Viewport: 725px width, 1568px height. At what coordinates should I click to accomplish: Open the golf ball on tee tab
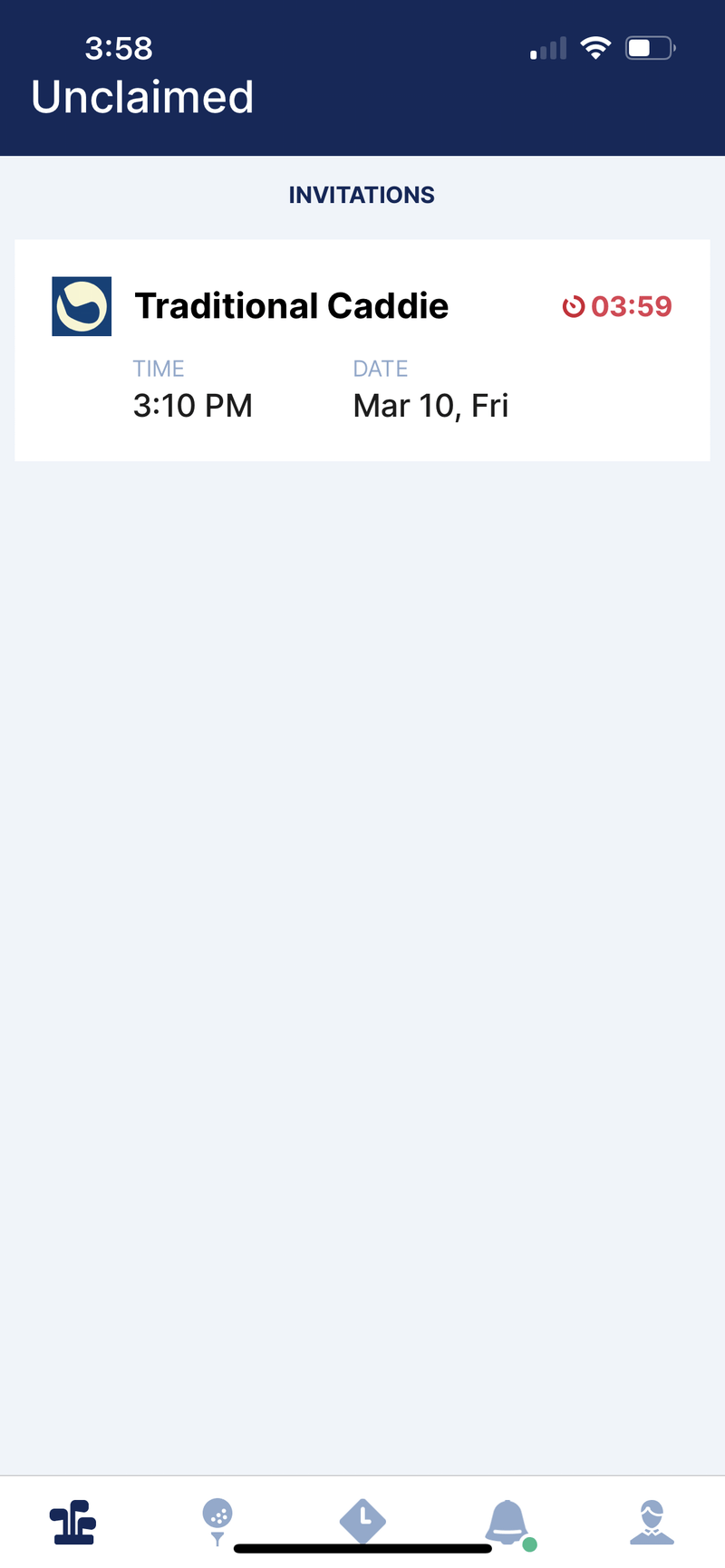[x=217, y=1522]
